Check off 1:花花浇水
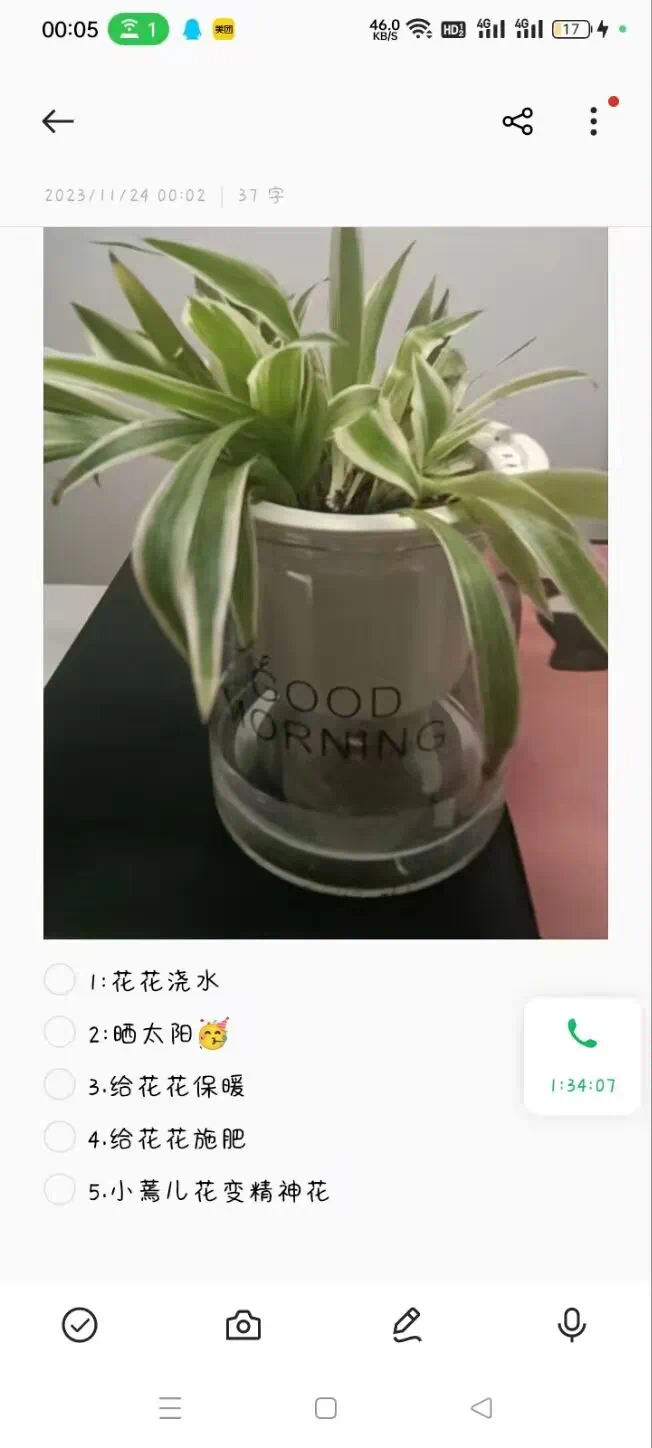 pyautogui.click(x=60, y=979)
